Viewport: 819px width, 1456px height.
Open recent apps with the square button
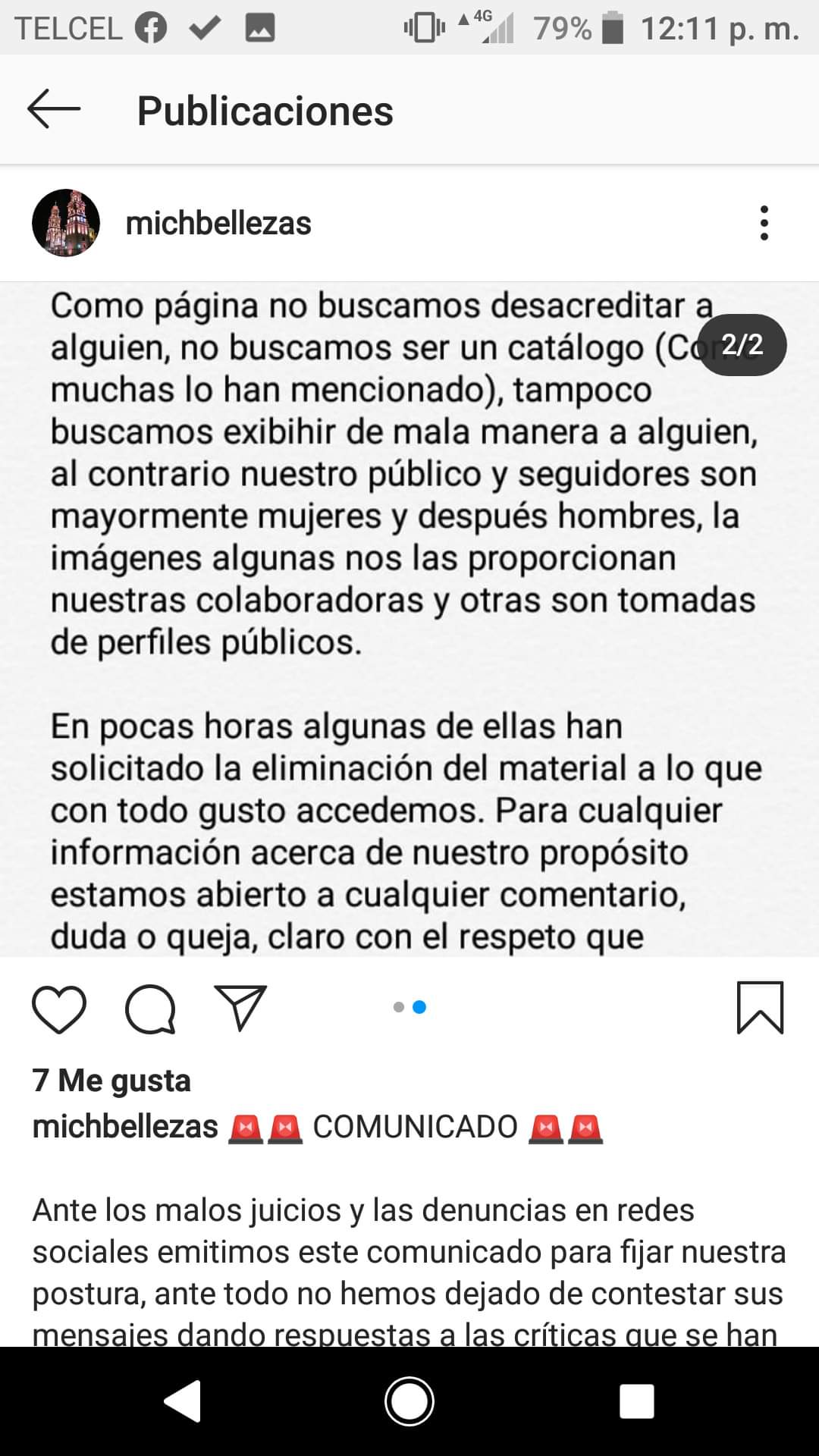pyautogui.click(x=637, y=1401)
